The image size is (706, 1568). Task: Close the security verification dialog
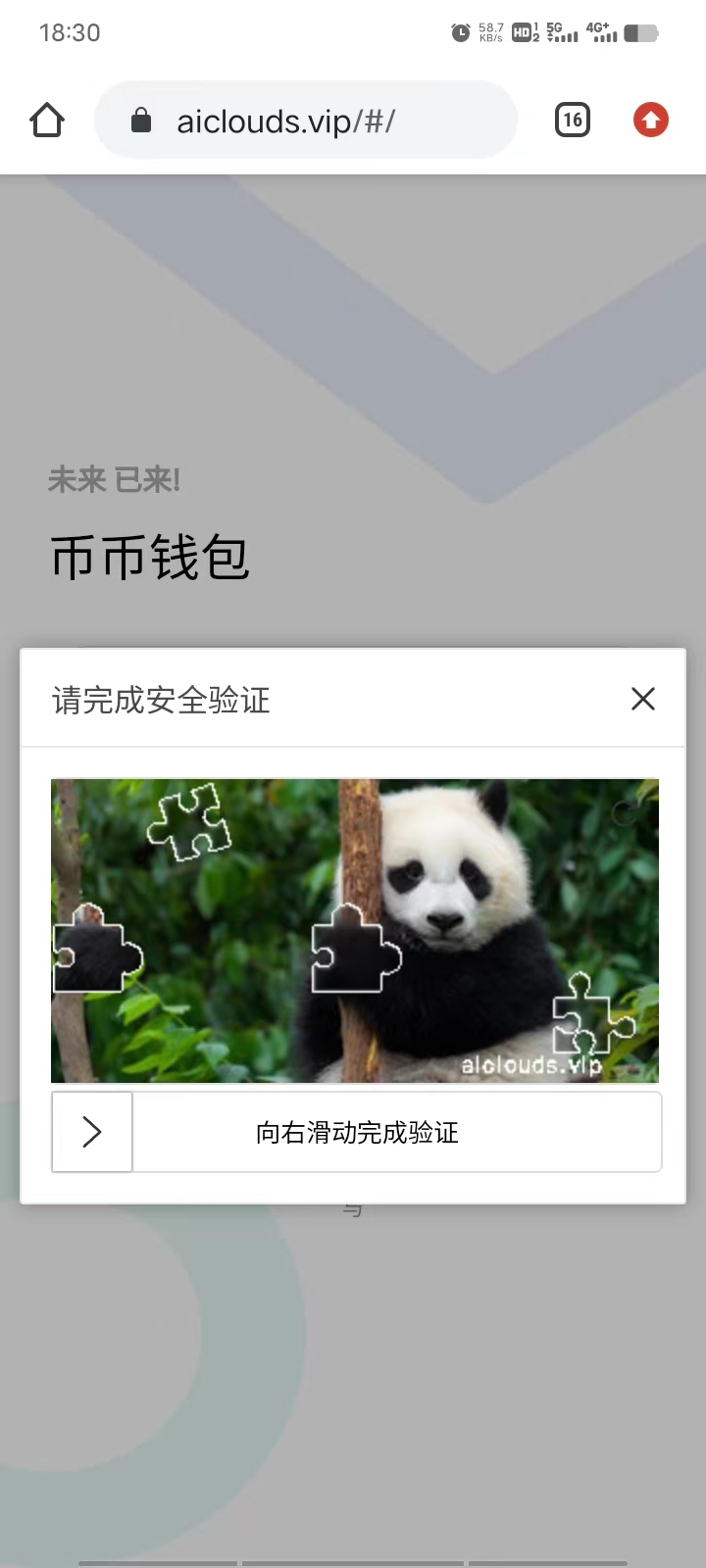pos(642,699)
